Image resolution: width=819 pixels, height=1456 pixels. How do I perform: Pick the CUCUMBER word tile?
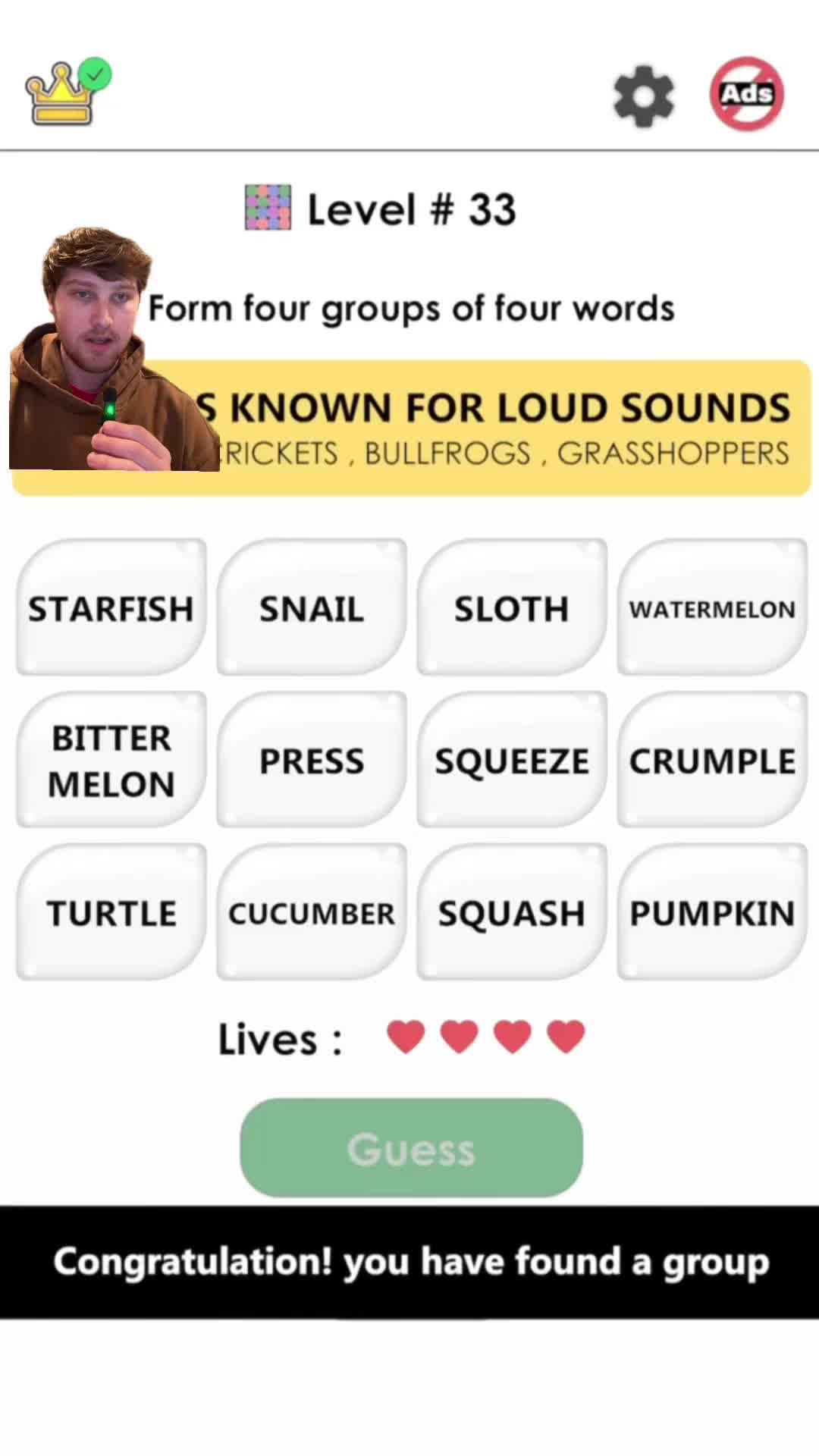coord(312,912)
